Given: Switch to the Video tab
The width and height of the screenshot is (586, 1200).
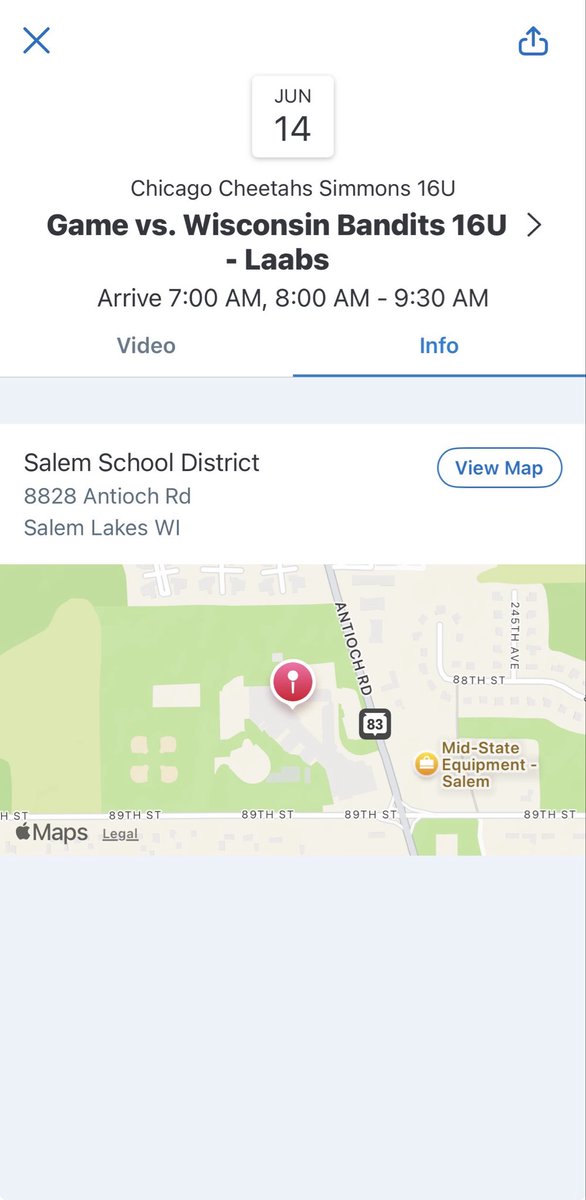Looking at the screenshot, I should point(146,346).
